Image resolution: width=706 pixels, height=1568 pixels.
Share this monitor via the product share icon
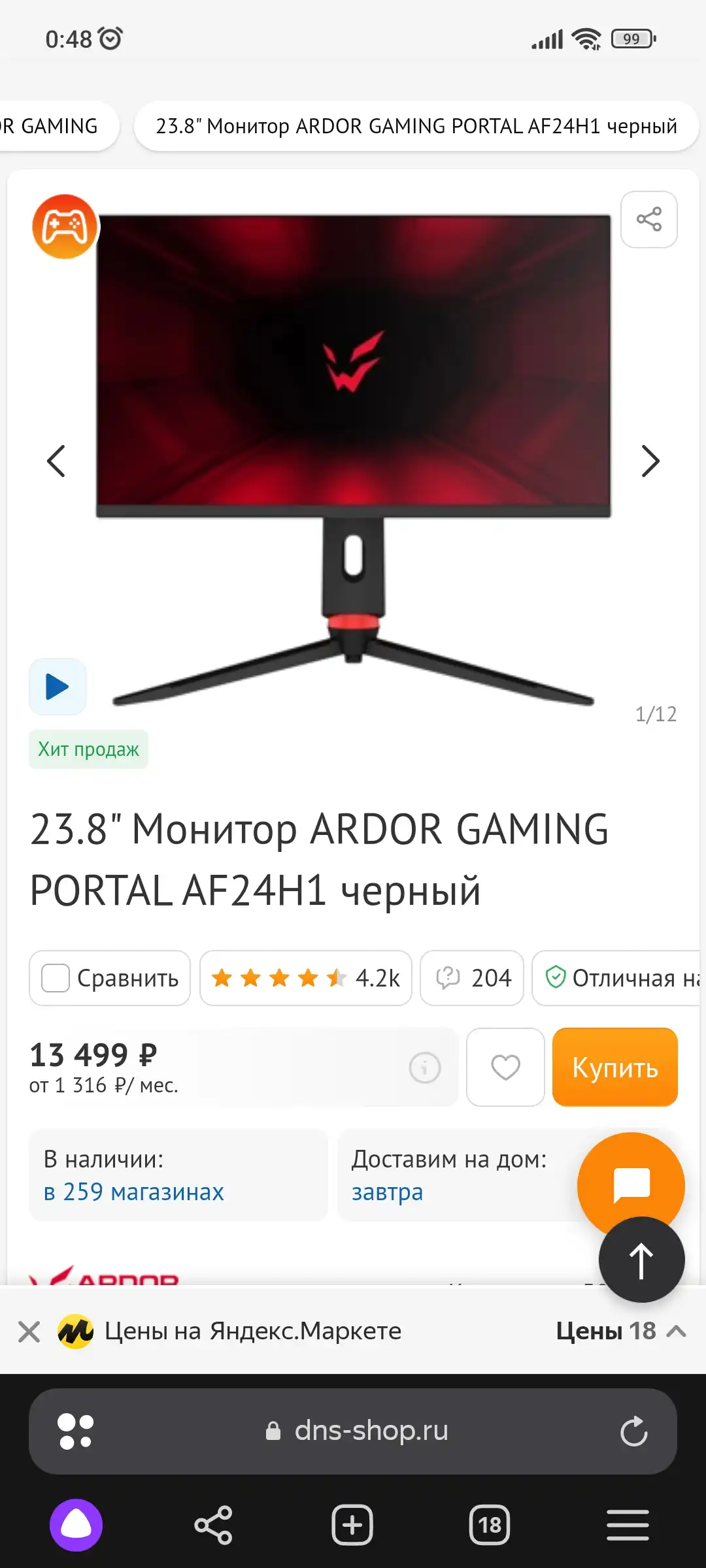(648, 220)
